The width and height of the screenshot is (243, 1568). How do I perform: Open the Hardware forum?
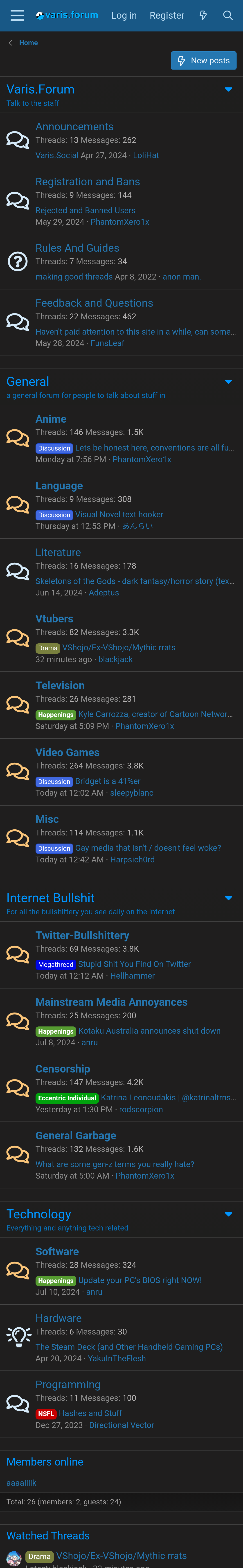click(58, 1318)
